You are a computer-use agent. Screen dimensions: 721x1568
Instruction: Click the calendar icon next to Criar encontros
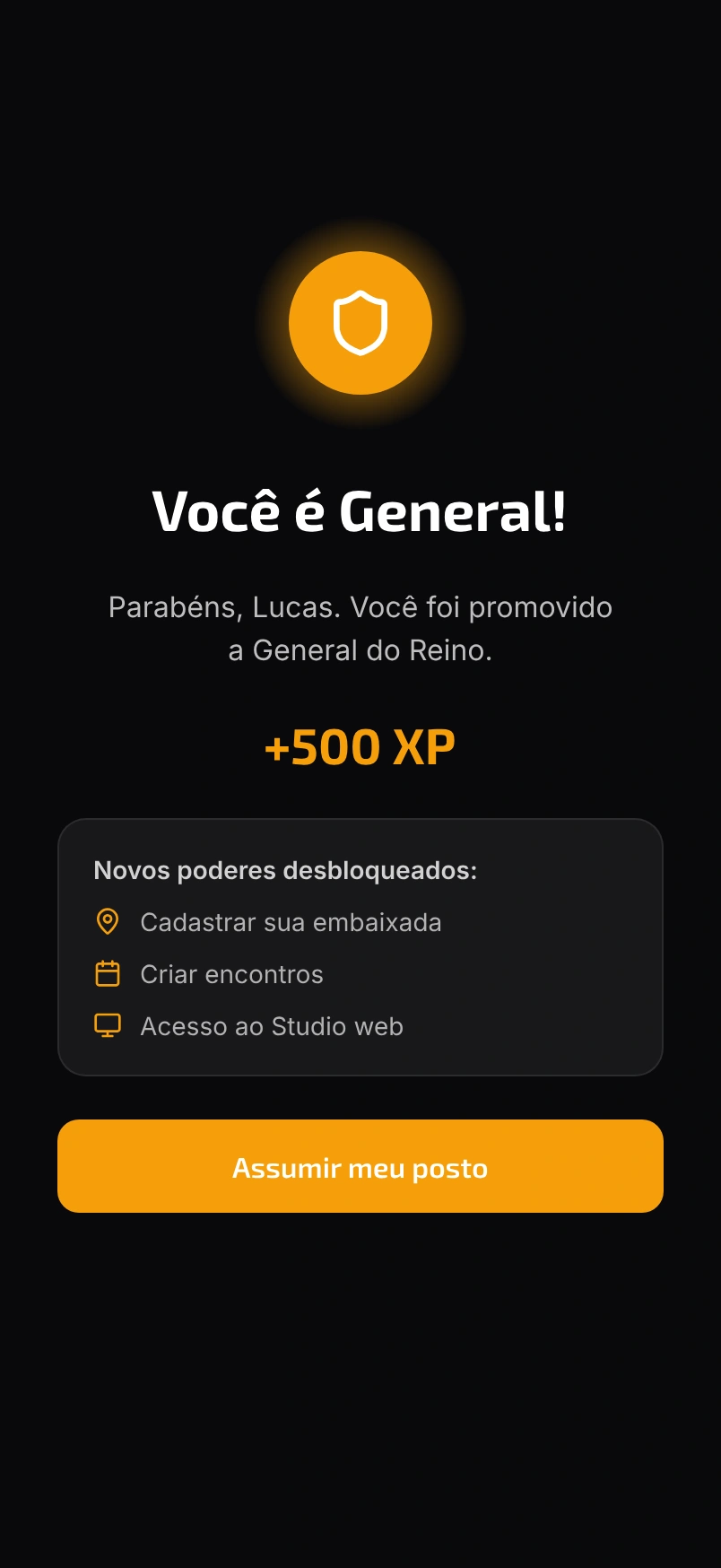[108, 972]
